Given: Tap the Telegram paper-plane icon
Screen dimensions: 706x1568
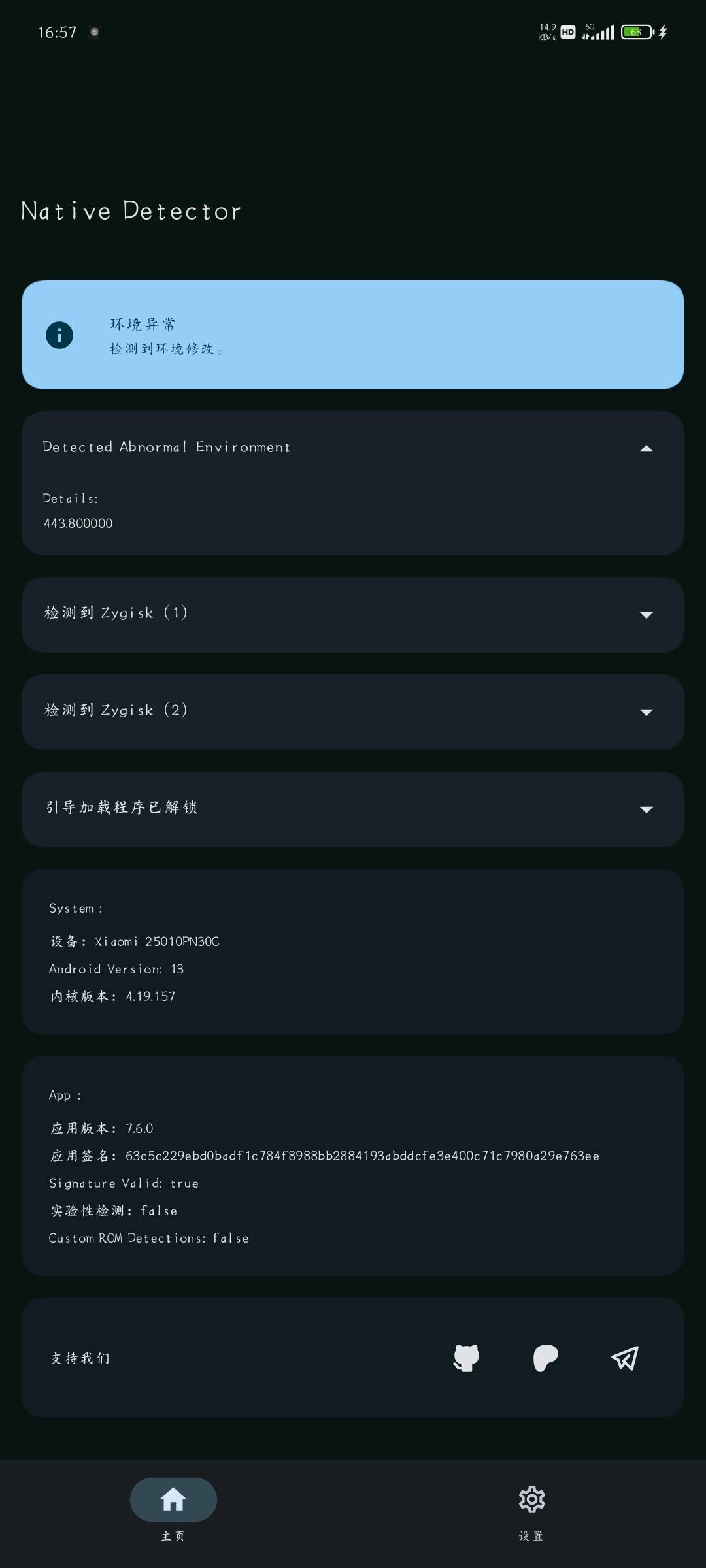Looking at the screenshot, I should pyautogui.click(x=624, y=1358).
